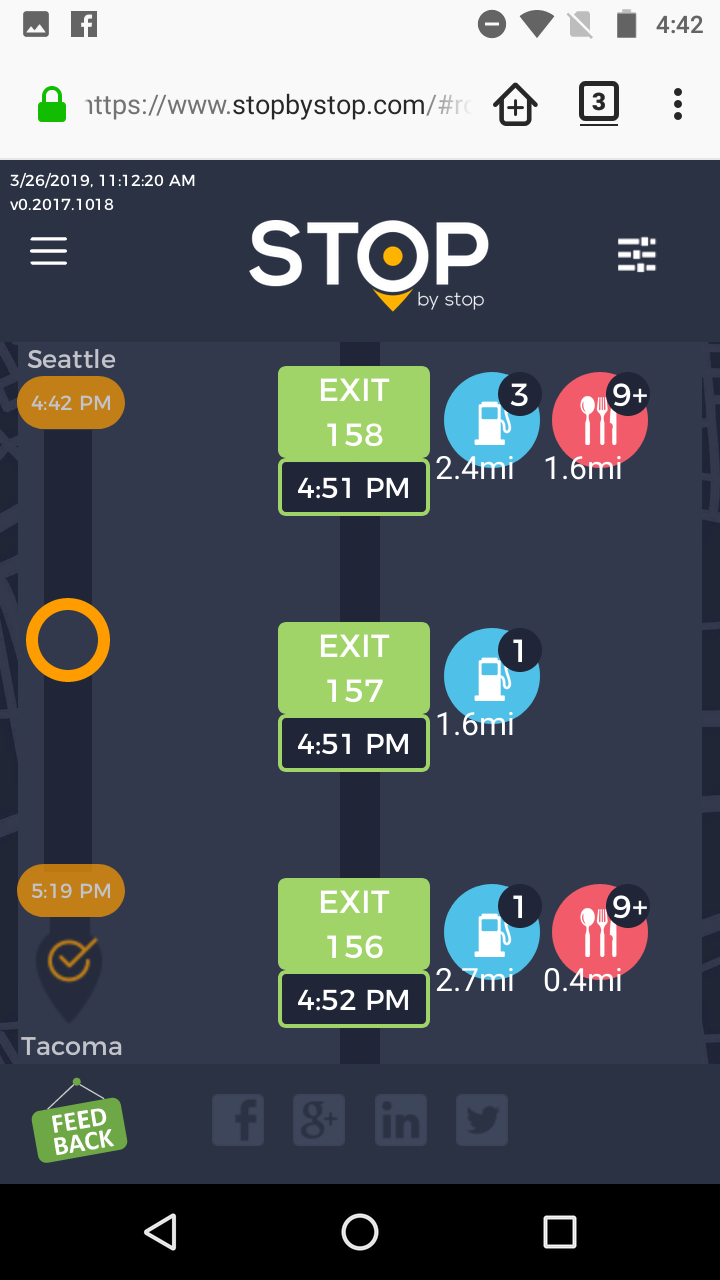720x1280 pixels.
Task: Share via the Twitter icon
Action: (x=482, y=1120)
